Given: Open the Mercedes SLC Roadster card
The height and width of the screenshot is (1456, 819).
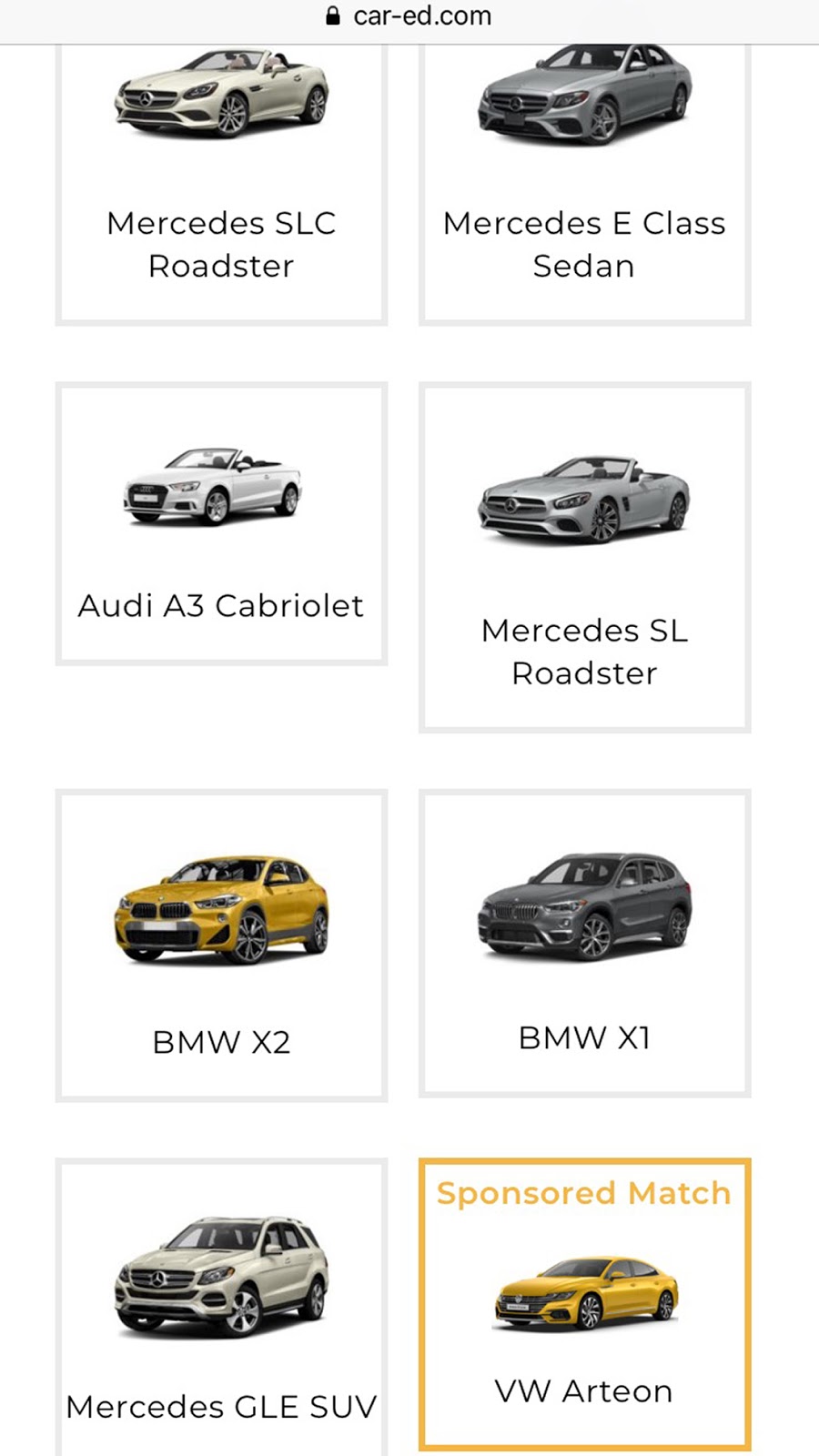Looking at the screenshot, I should click(x=221, y=182).
